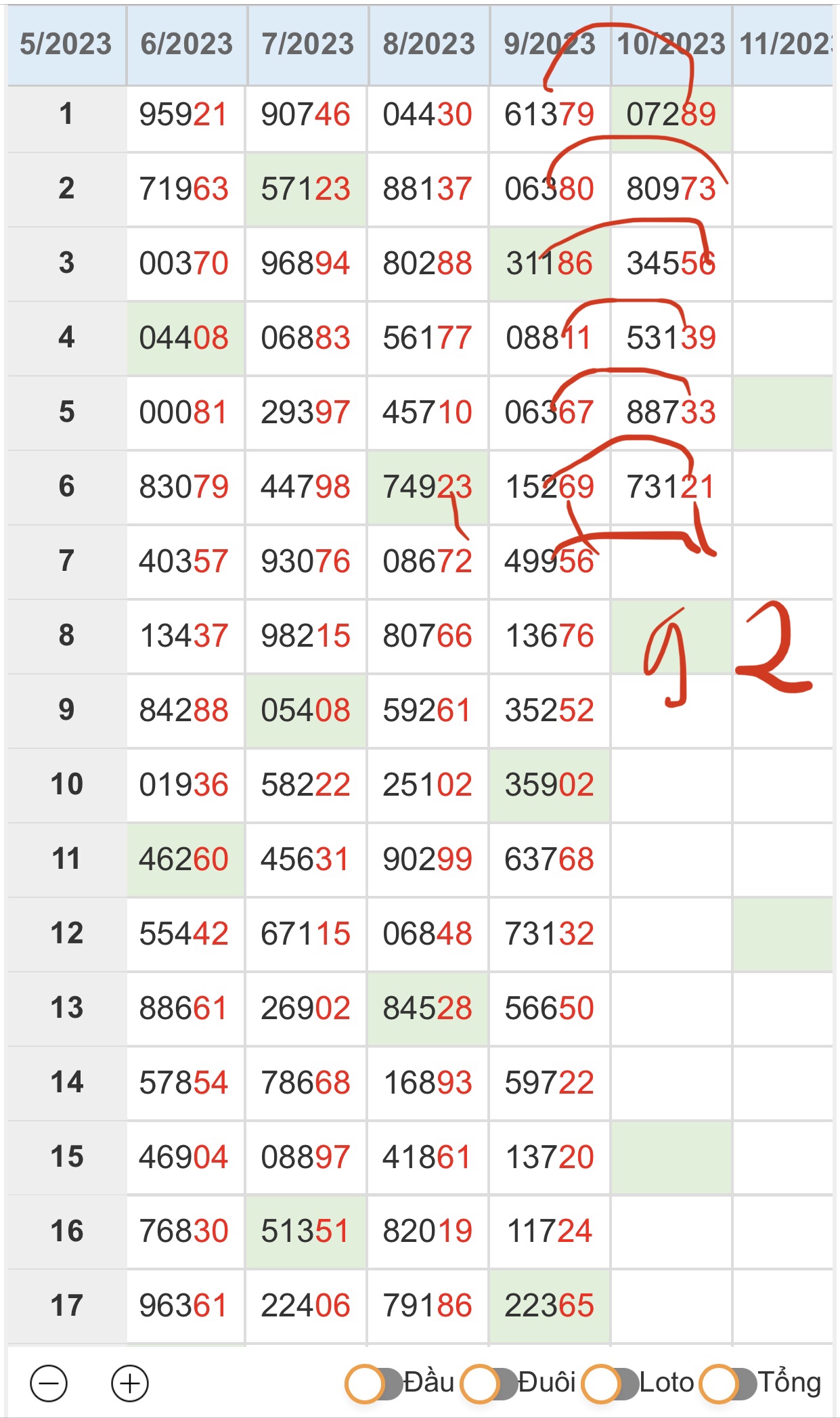Toggle the Đầu switch
Image resolution: width=840 pixels, height=1418 pixels.
click(376, 1383)
